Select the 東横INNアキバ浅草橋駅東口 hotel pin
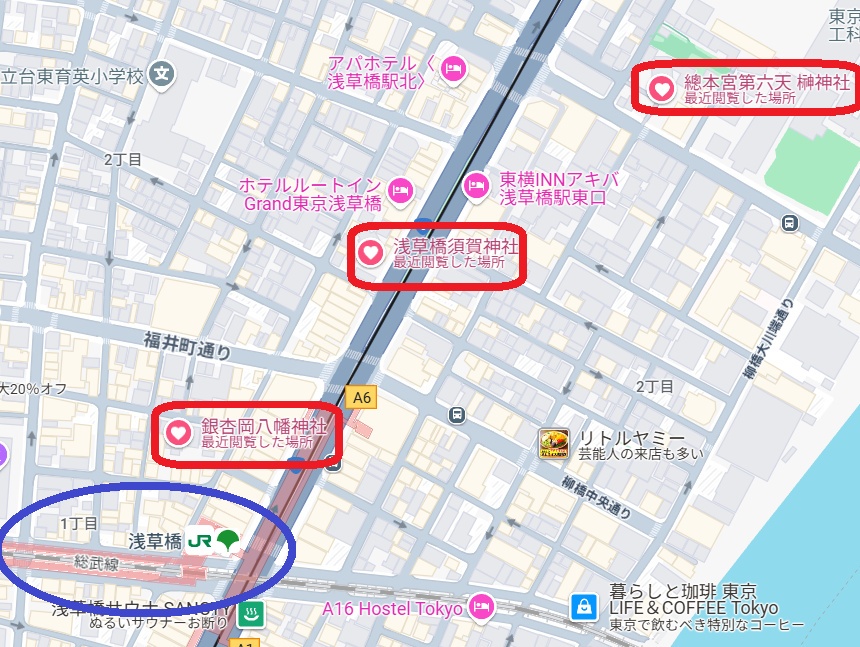 click(478, 184)
